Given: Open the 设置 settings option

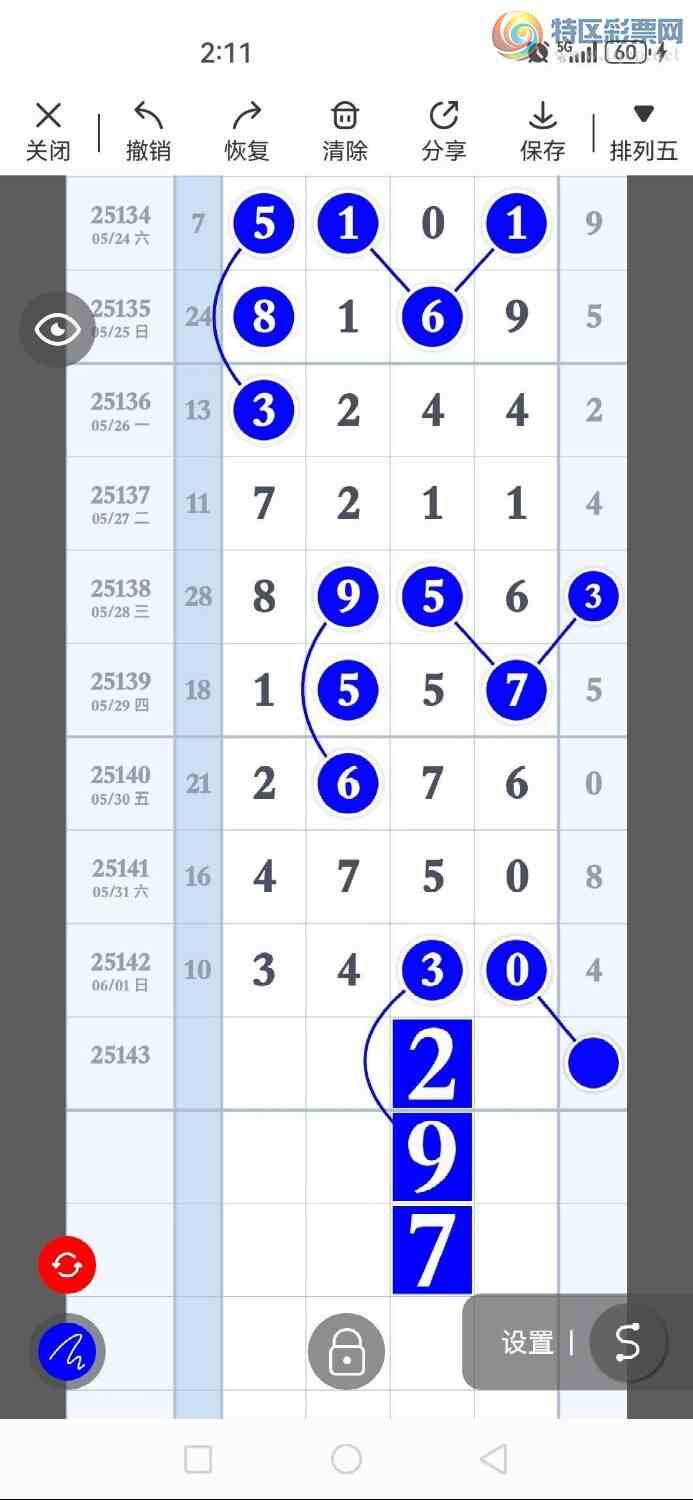Looking at the screenshot, I should point(527,1342).
